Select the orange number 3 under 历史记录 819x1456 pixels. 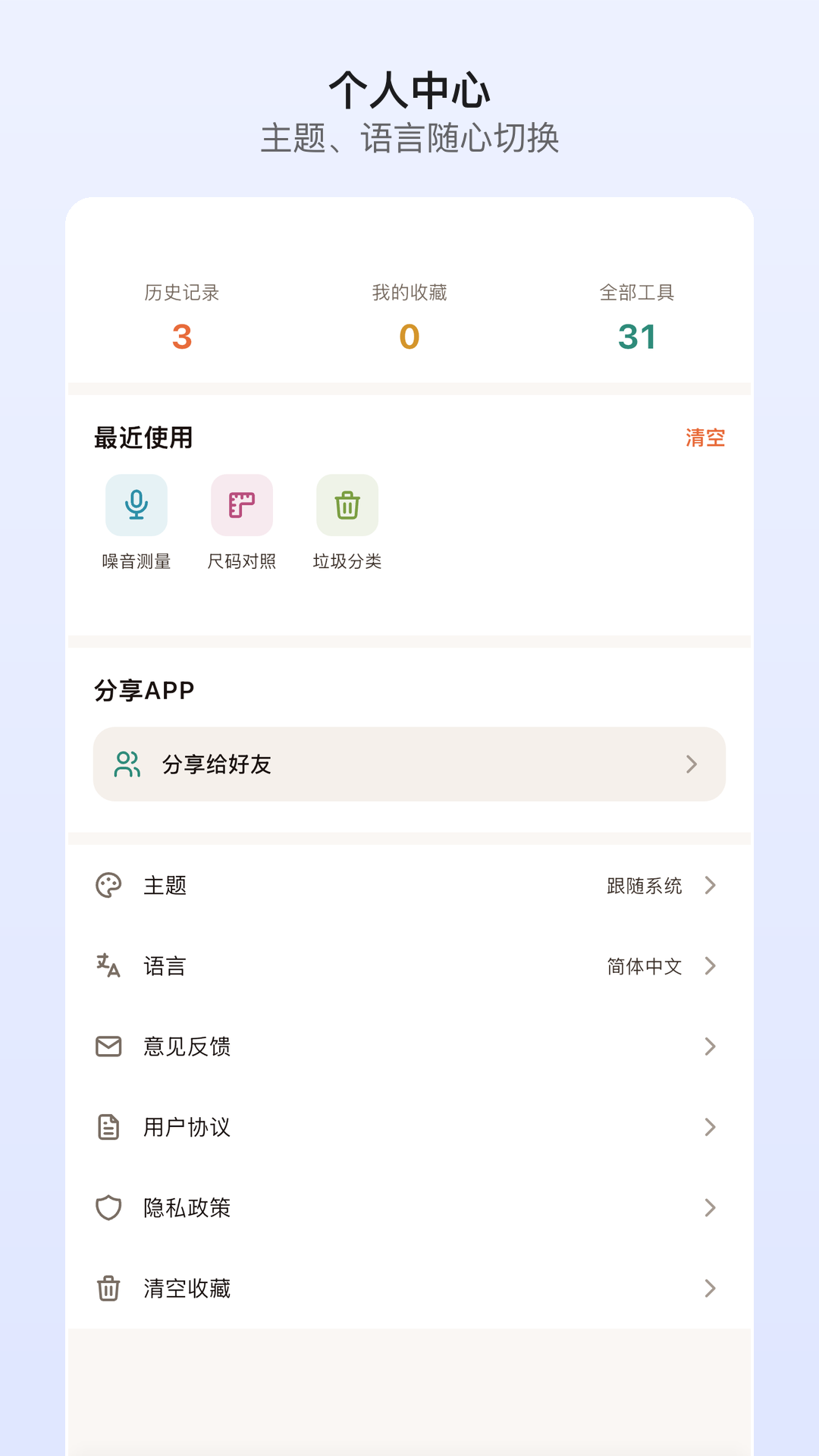(x=182, y=336)
